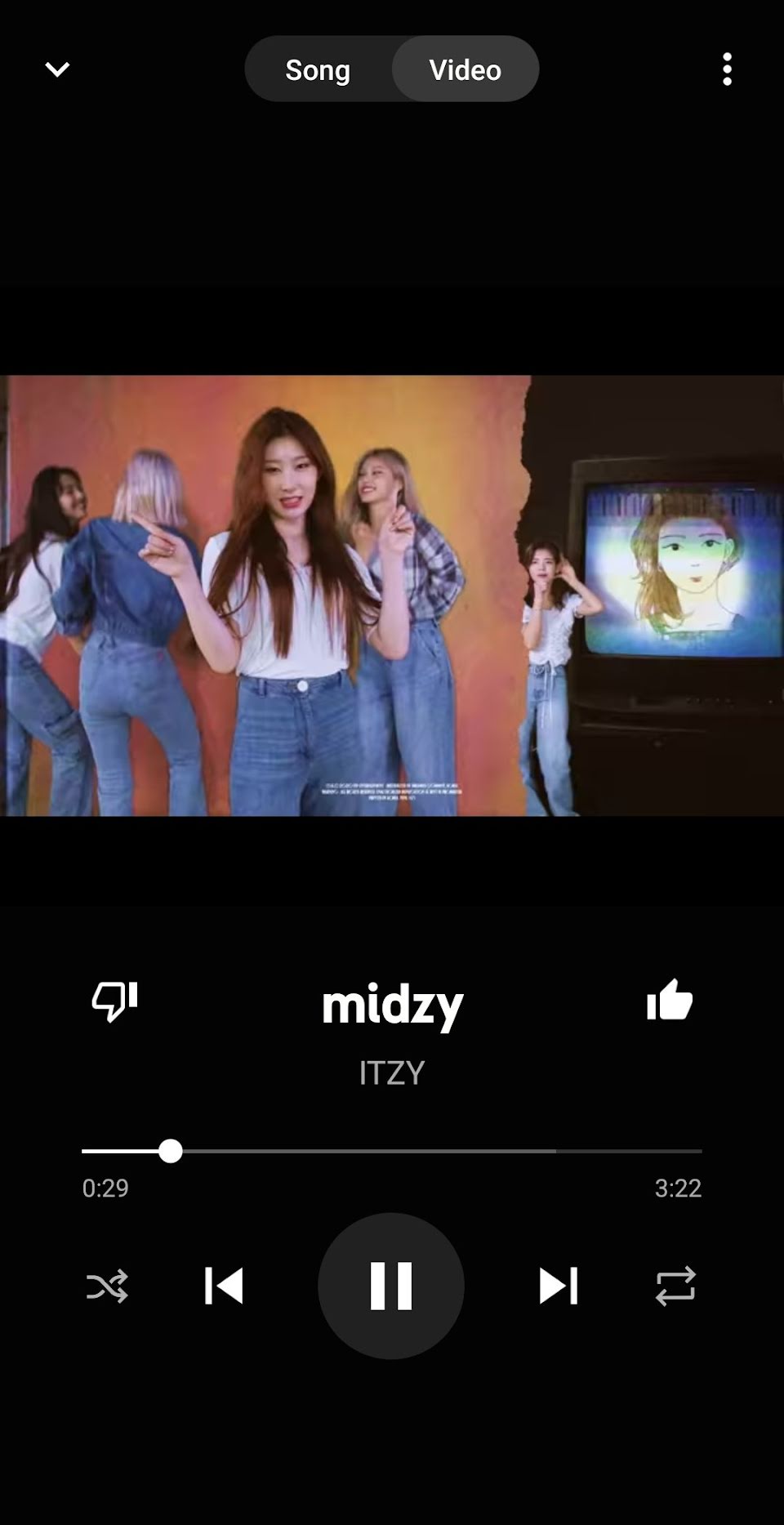Tap the ITZY music video frame
The width and height of the screenshot is (784, 1525).
392,595
